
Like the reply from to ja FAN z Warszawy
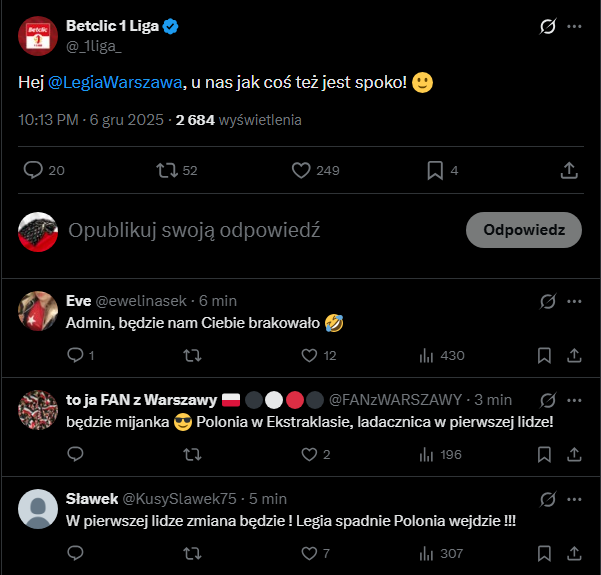(309, 454)
